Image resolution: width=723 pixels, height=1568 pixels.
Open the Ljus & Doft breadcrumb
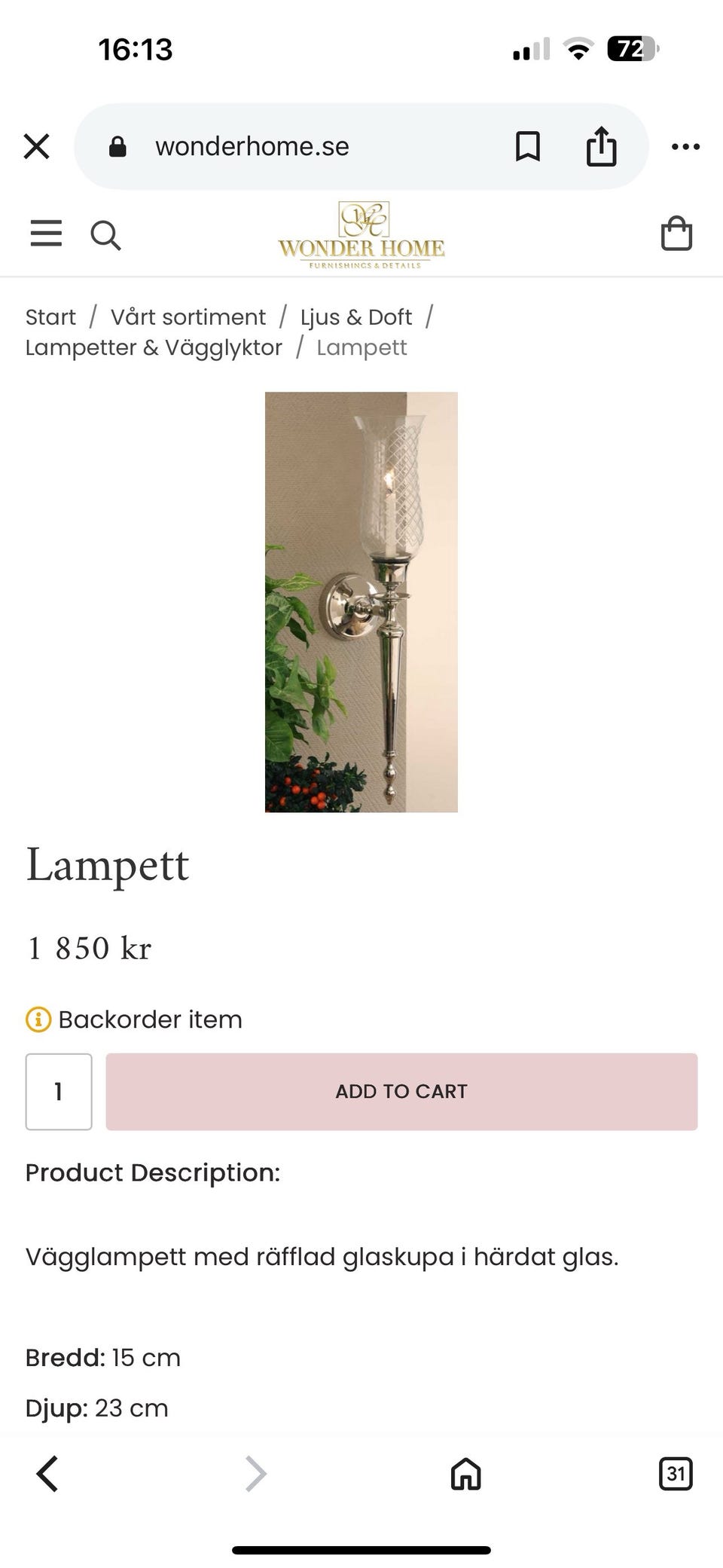click(x=355, y=316)
